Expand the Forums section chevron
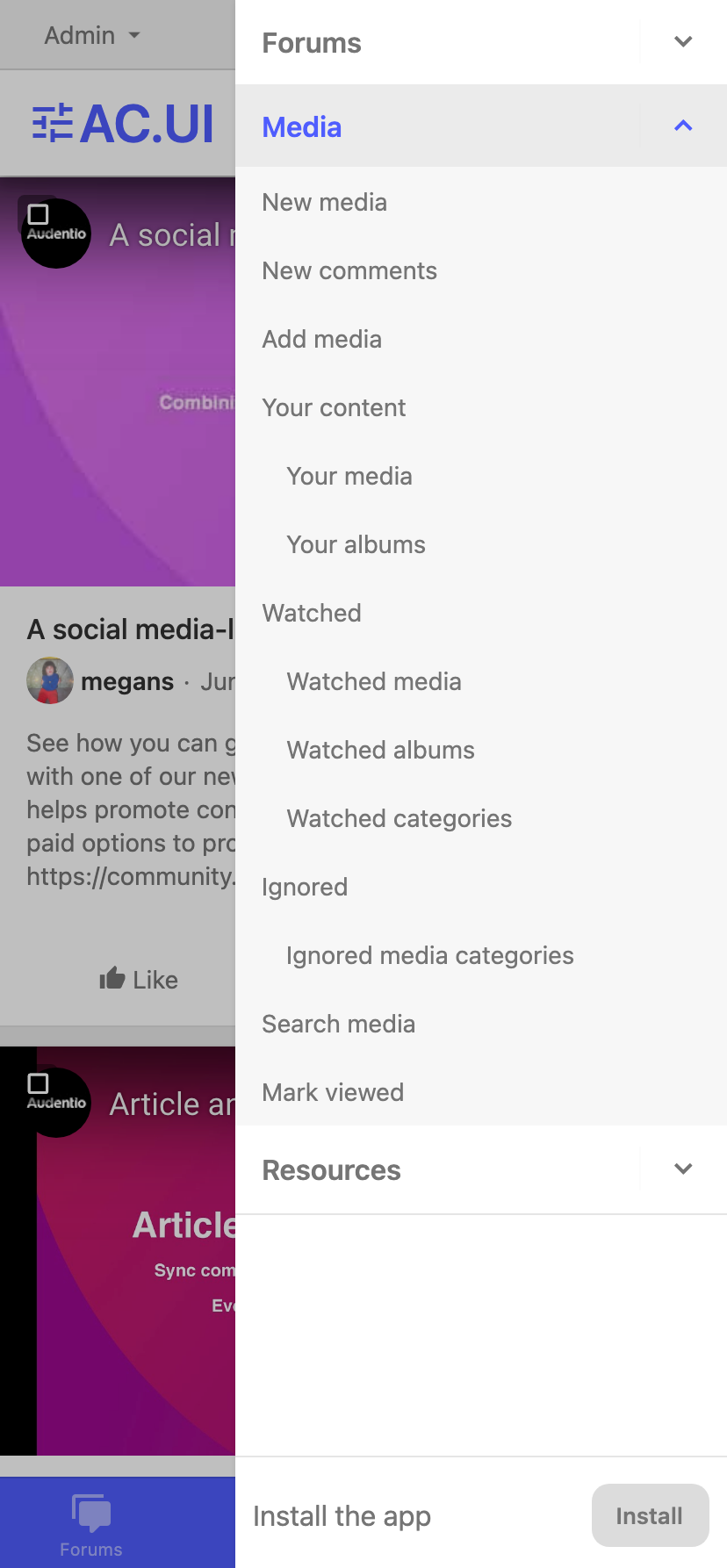 coord(683,42)
